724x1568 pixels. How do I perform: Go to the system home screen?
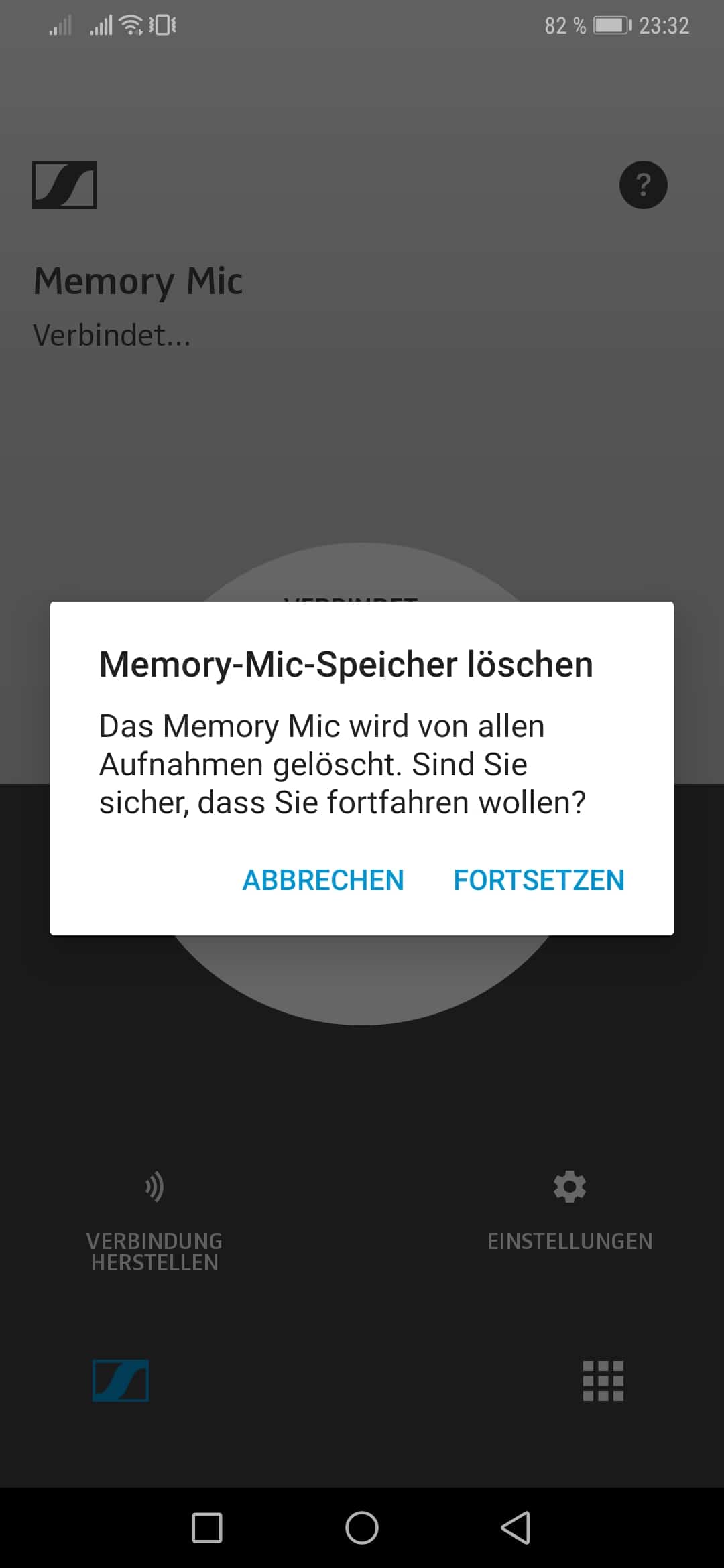[x=362, y=1528]
